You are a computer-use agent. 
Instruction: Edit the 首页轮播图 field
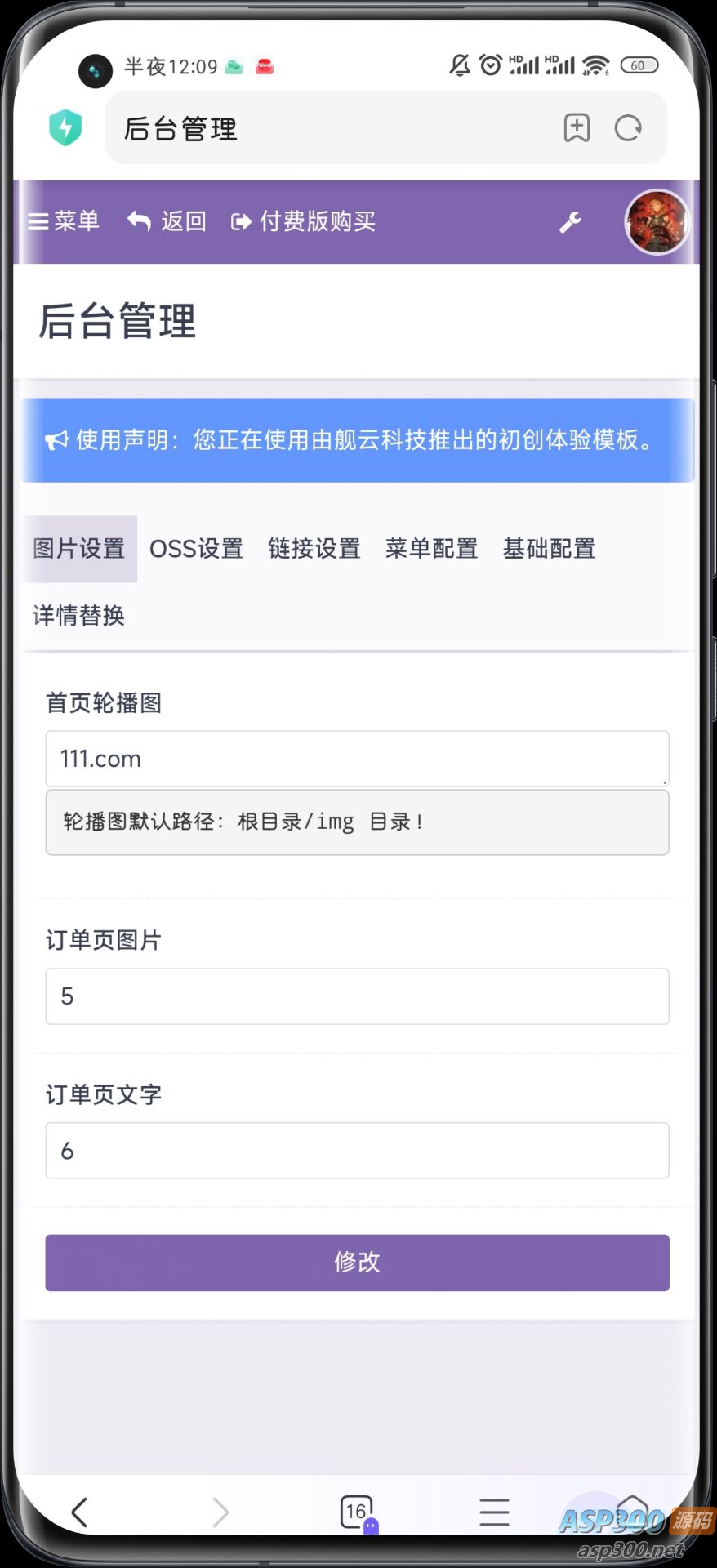point(357,759)
